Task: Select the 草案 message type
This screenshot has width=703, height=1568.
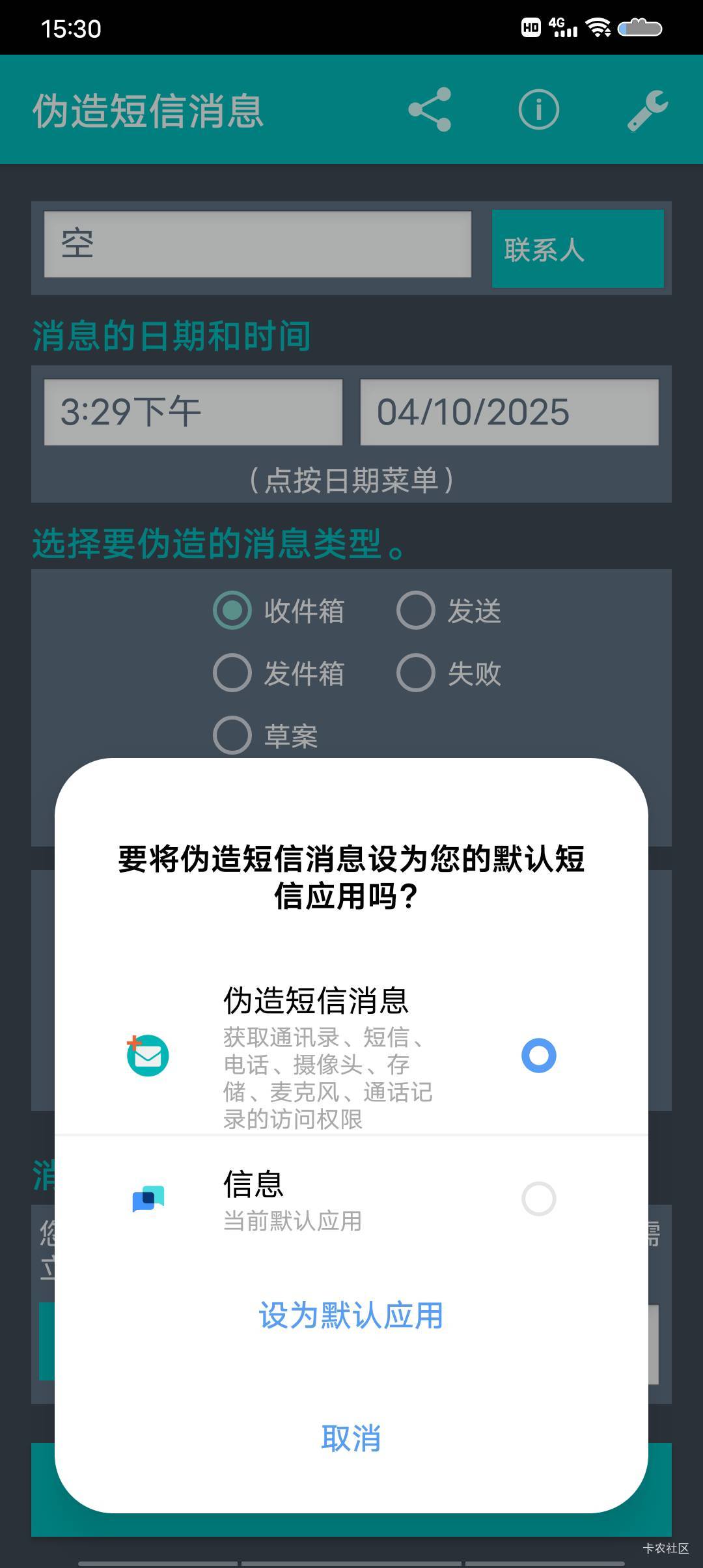Action: pos(266,736)
